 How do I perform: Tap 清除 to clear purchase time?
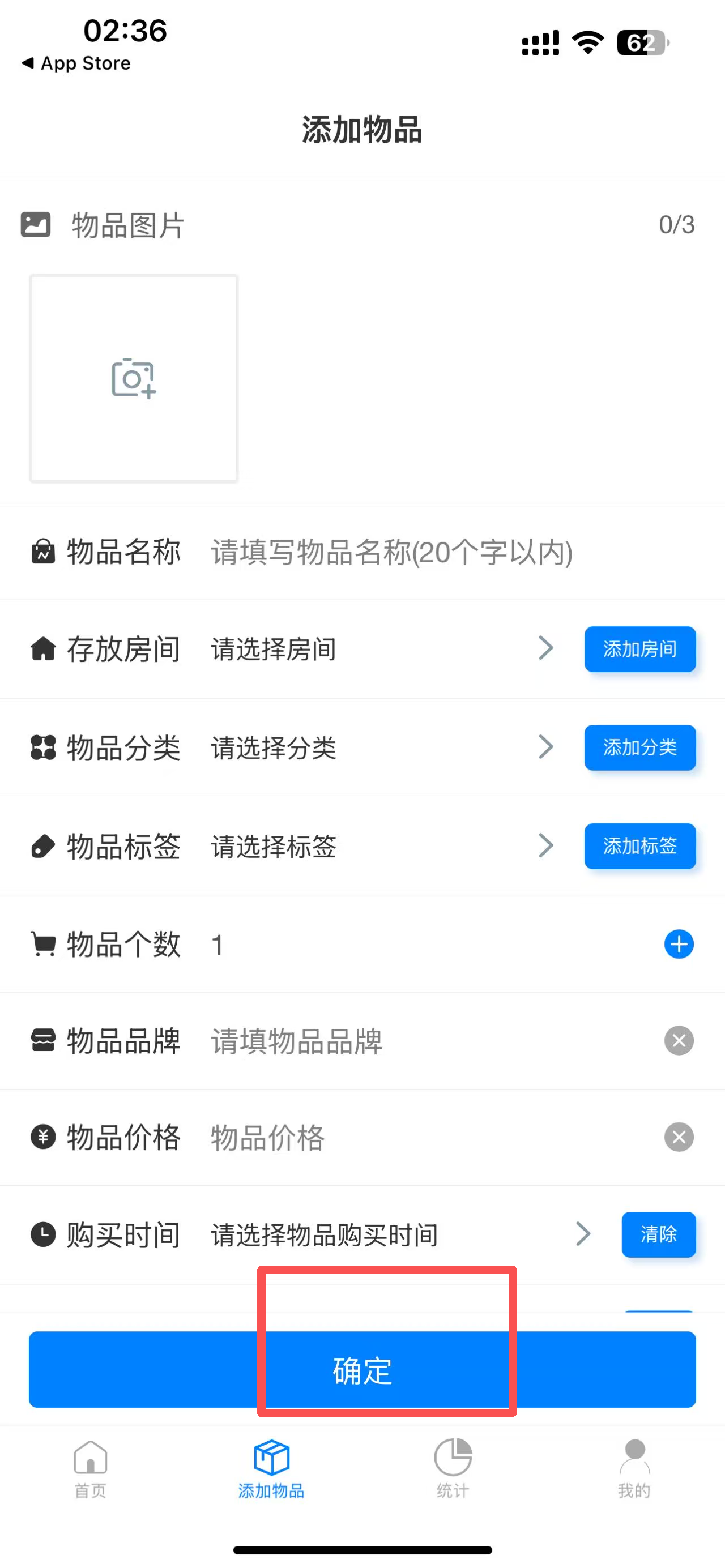[658, 1234]
